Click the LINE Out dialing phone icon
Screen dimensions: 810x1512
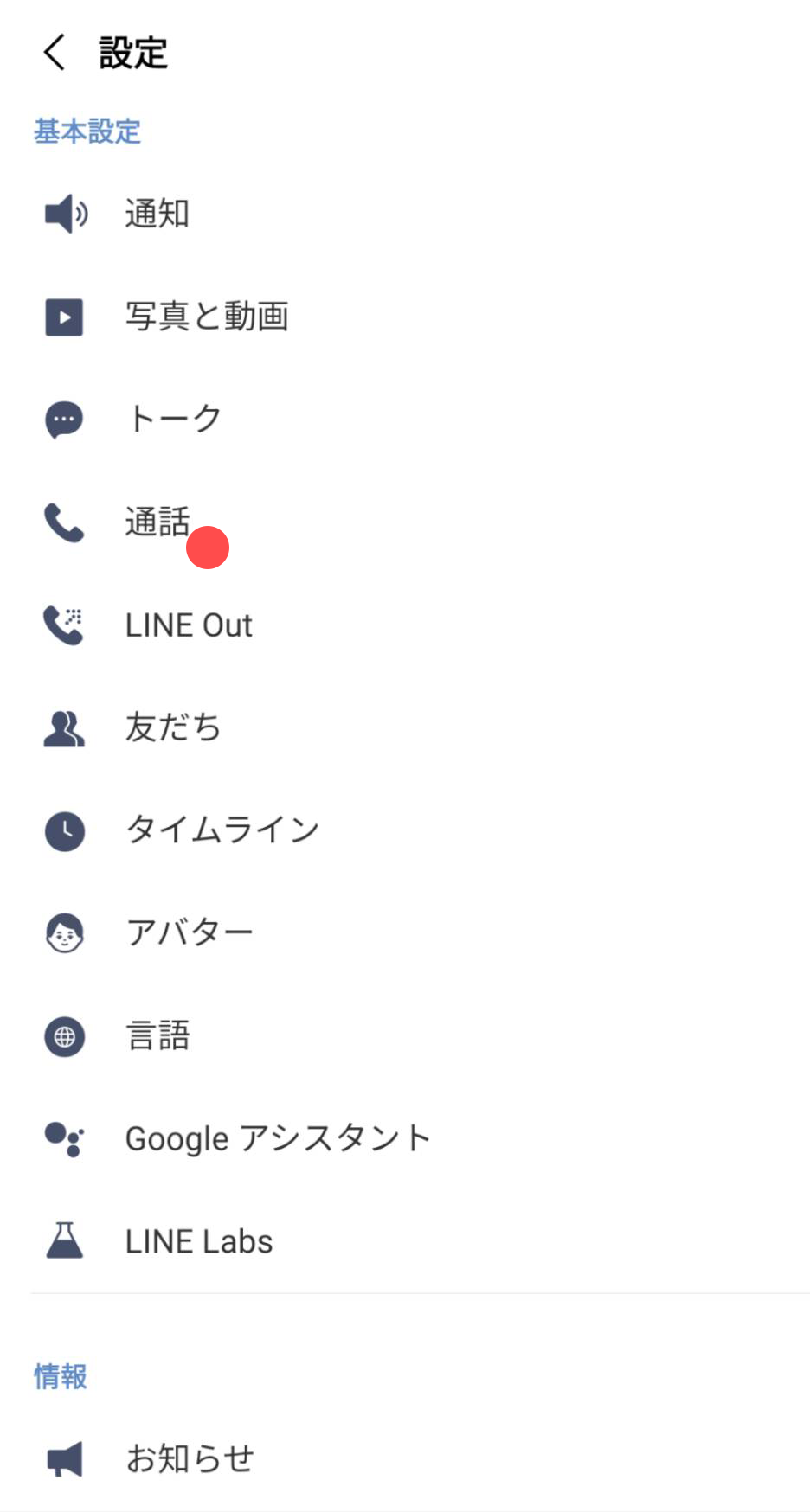click(x=63, y=625)
